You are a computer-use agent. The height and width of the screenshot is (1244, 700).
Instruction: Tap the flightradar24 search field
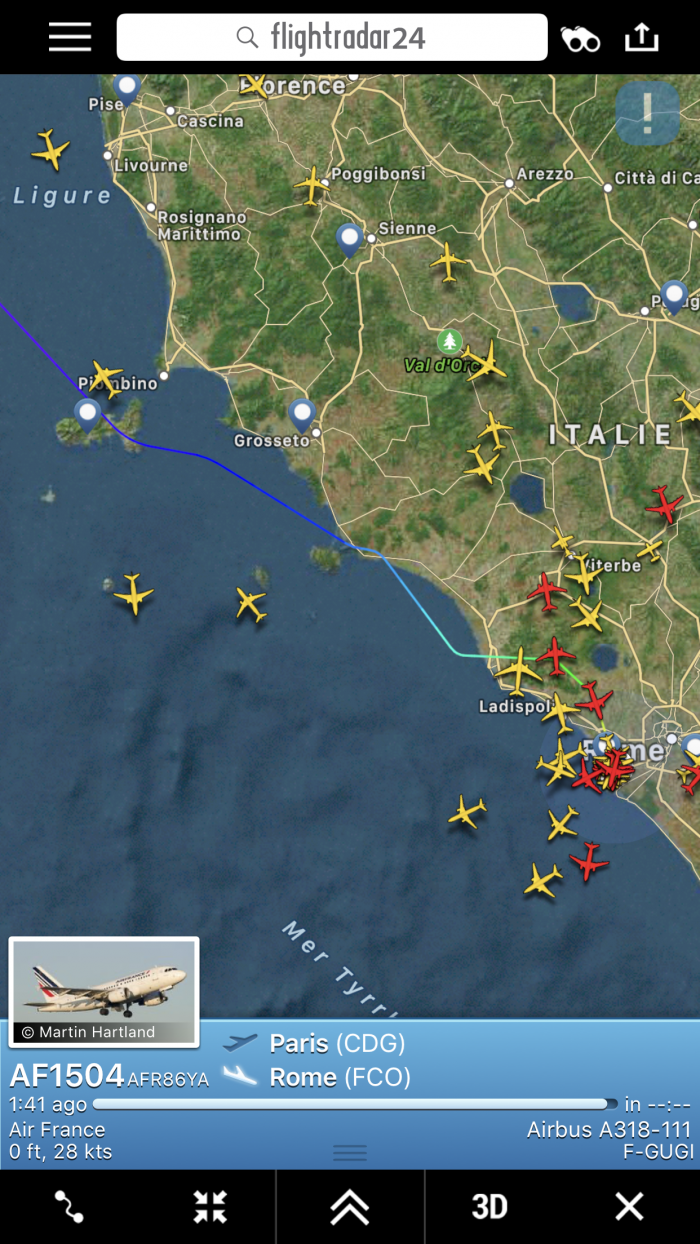coord(332,38)
